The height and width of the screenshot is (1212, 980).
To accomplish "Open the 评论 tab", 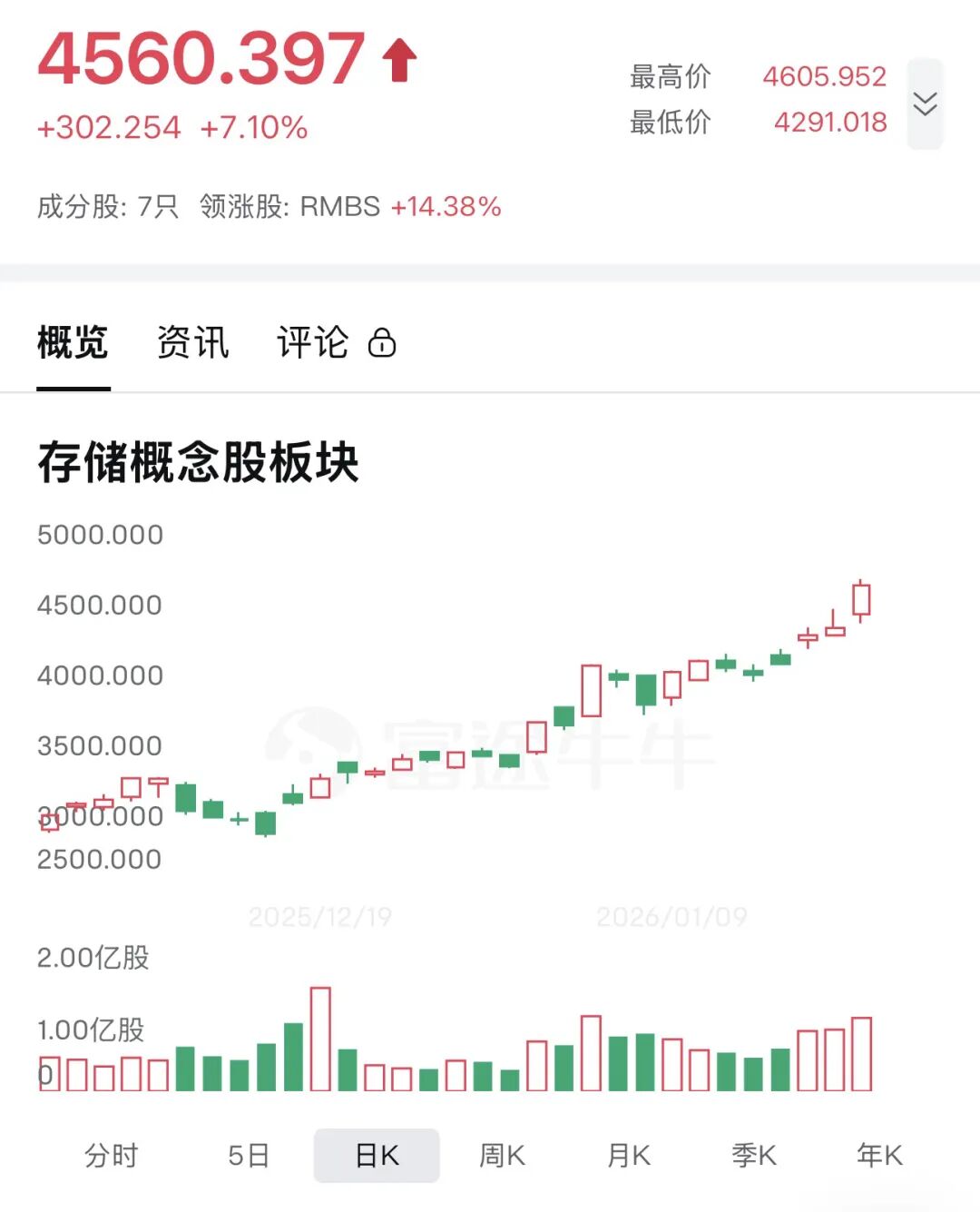I will pyautogui.click(x=313, y=343).
